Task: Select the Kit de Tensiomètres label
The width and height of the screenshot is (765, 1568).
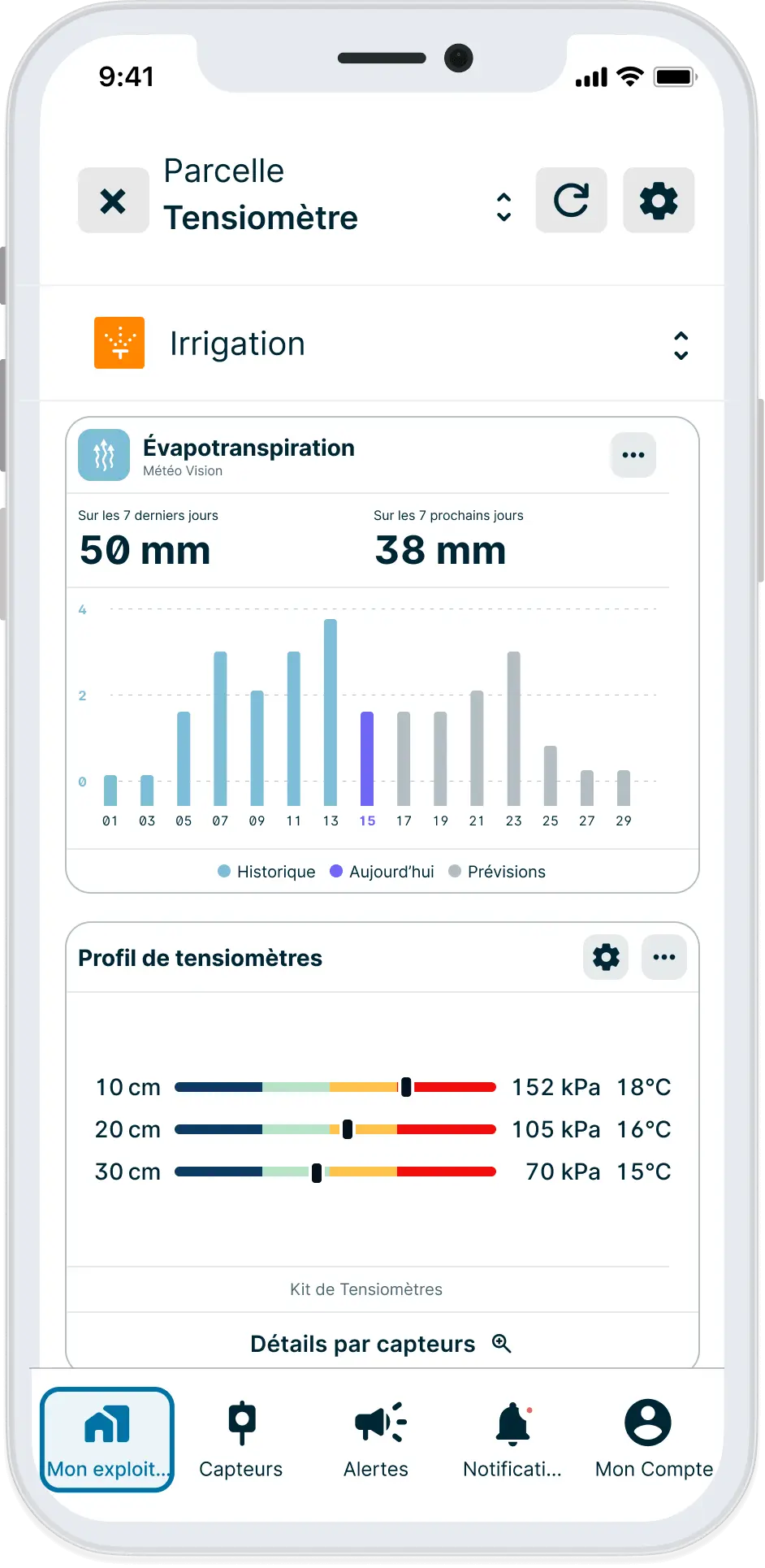Action: click(x=366, y=1289)
